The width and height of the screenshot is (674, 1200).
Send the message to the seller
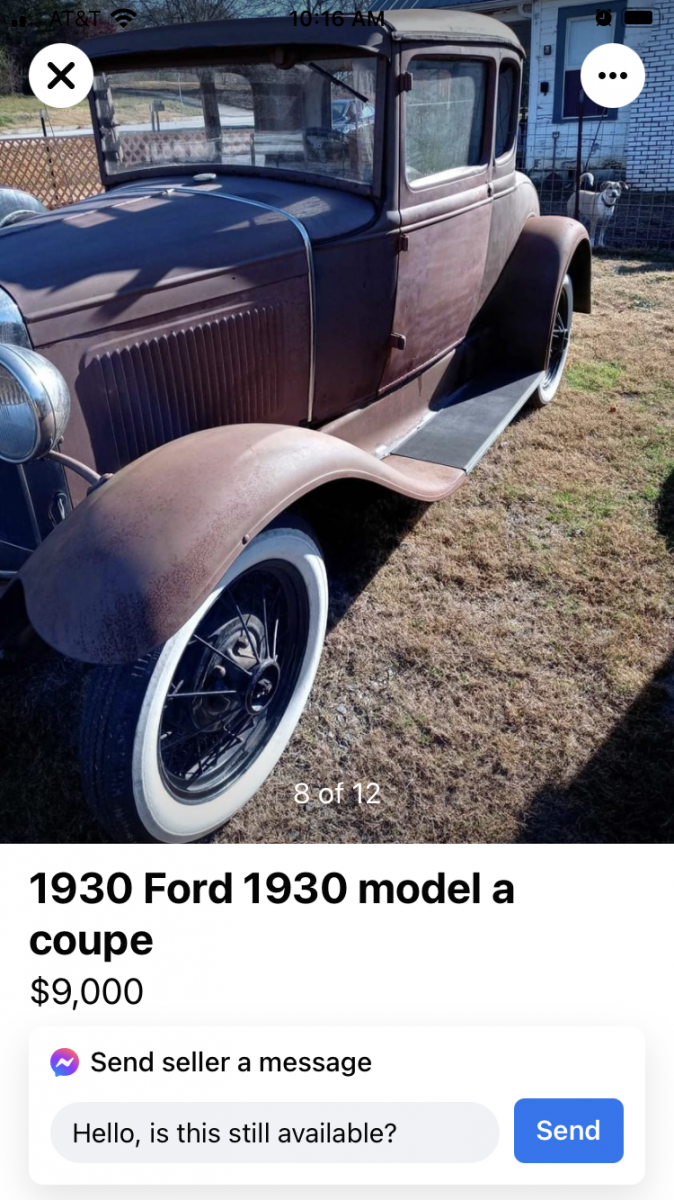(x=568, y=1131)
